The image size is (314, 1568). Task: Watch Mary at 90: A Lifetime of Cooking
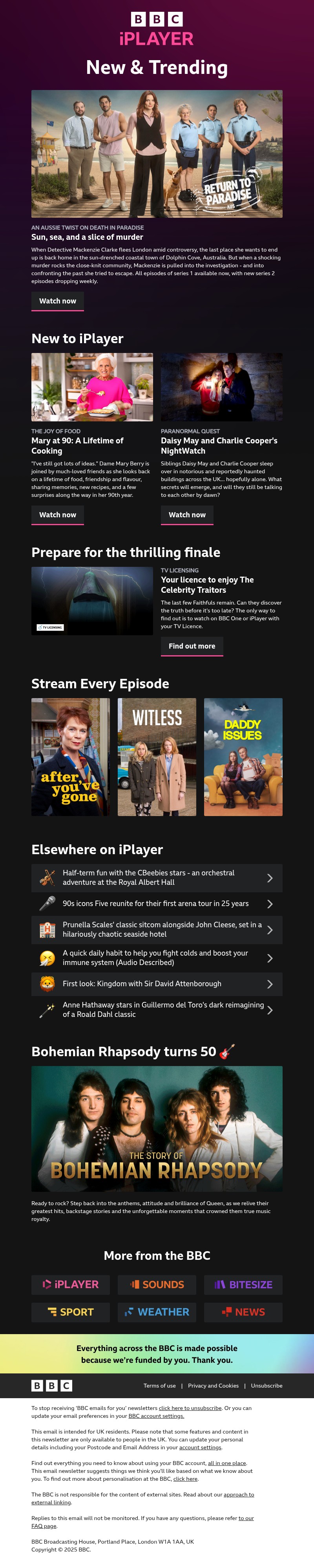click(x=58, y=515)
